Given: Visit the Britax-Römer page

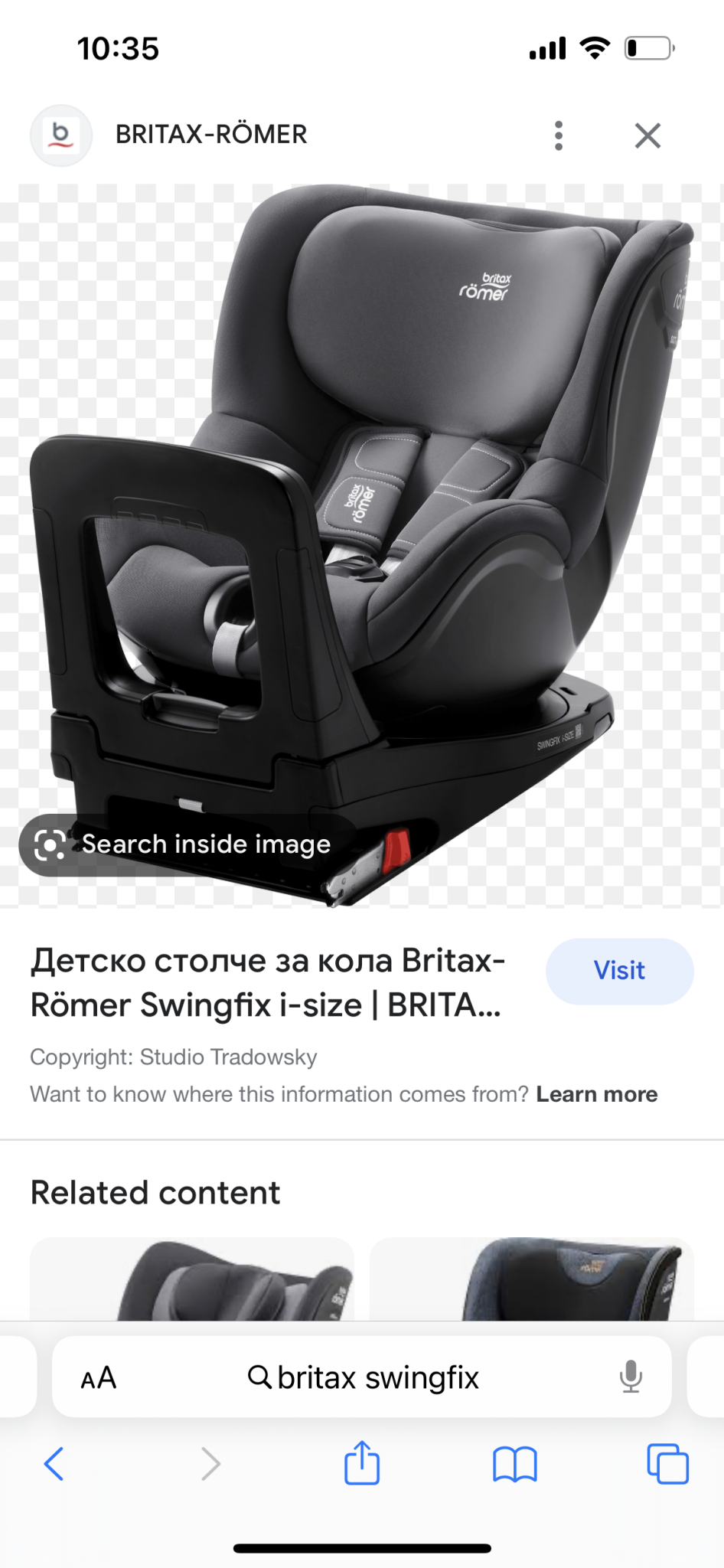Looking at the screenshot, I should (x=619, y=971).
